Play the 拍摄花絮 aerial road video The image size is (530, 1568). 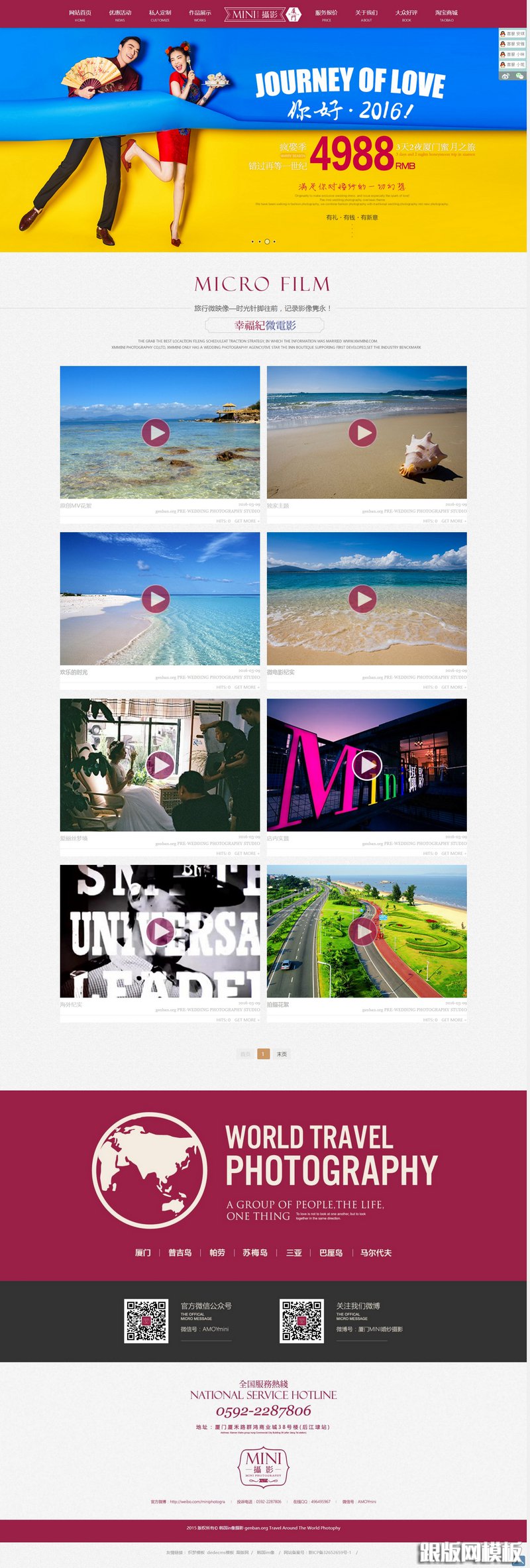[362, 932]
